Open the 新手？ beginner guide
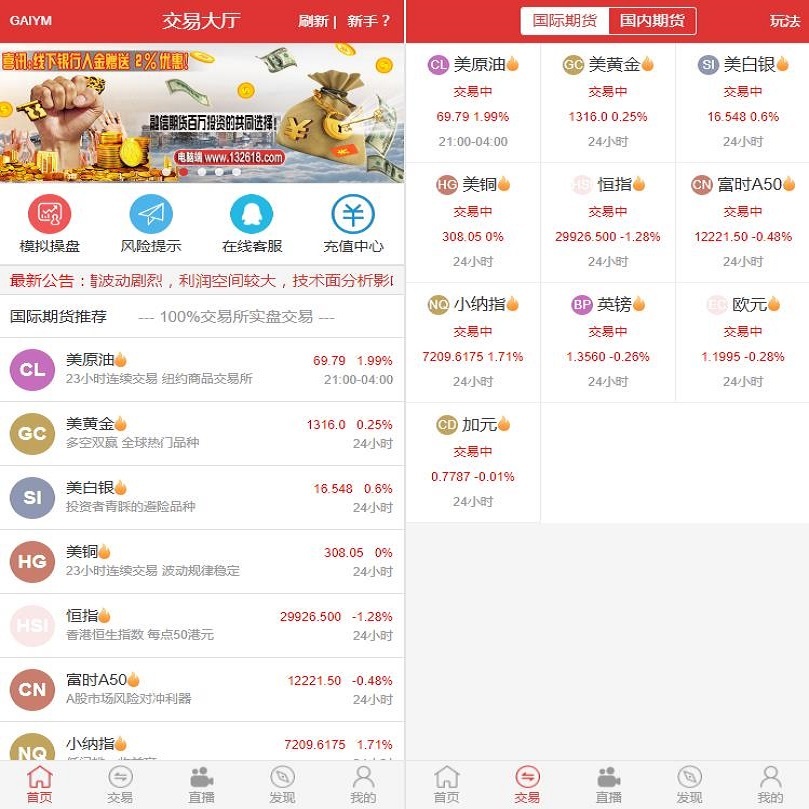This screenshot has height=809, width=809. [x=369, y=21]
